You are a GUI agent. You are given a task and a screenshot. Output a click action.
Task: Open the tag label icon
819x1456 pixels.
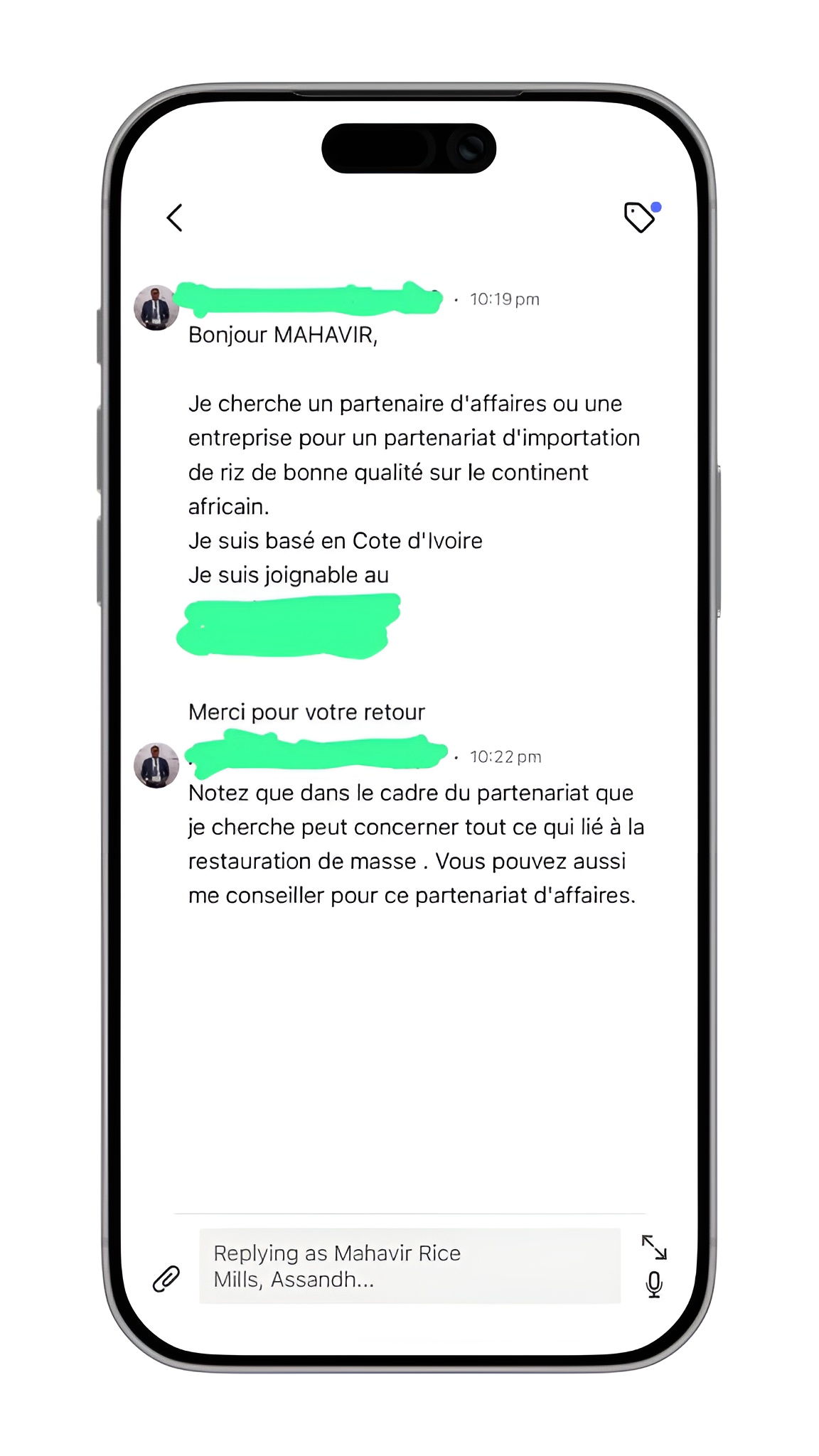click(639, 218)
